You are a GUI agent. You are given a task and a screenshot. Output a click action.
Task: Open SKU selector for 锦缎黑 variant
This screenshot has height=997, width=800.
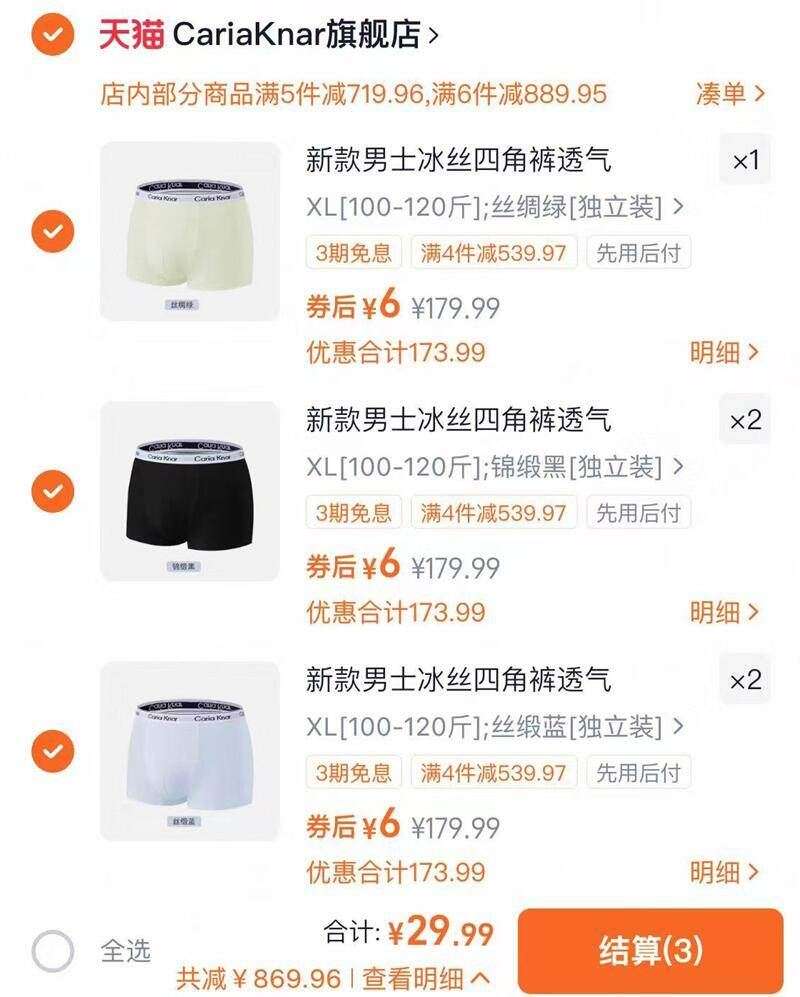494,467
